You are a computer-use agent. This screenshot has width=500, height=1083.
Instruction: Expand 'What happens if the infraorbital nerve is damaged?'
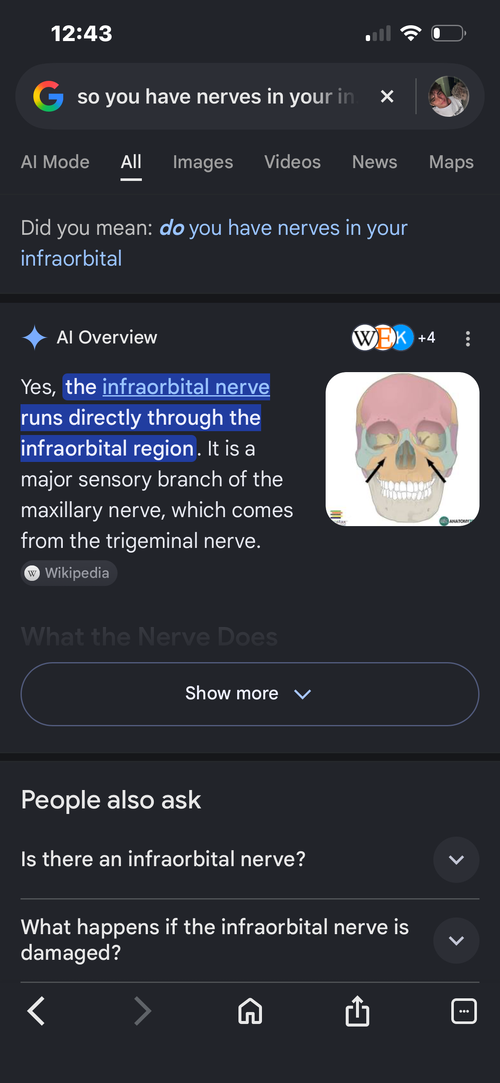(x=250, y=940)
